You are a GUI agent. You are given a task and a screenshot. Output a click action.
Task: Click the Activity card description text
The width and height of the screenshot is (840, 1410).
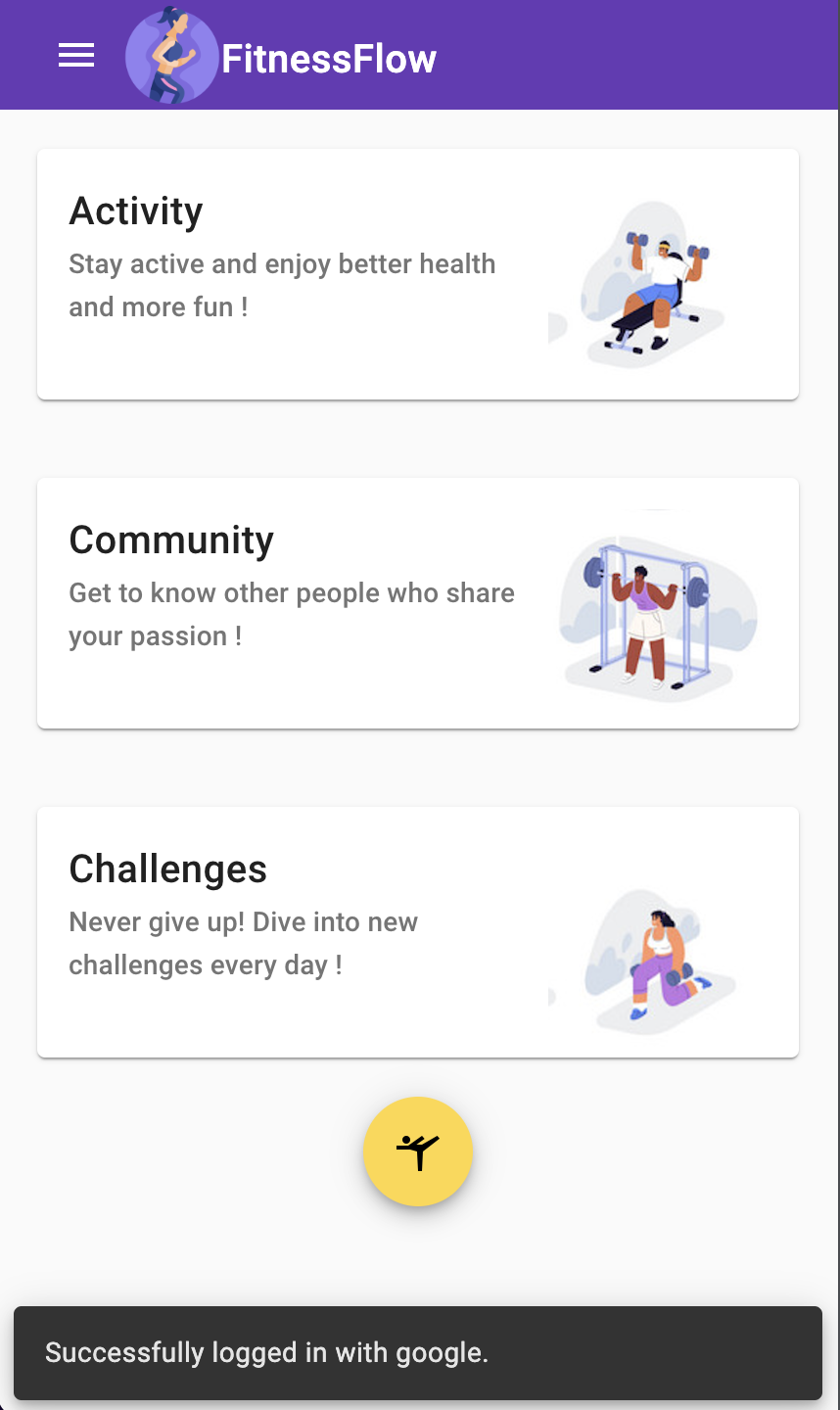(x=282, y=285)
